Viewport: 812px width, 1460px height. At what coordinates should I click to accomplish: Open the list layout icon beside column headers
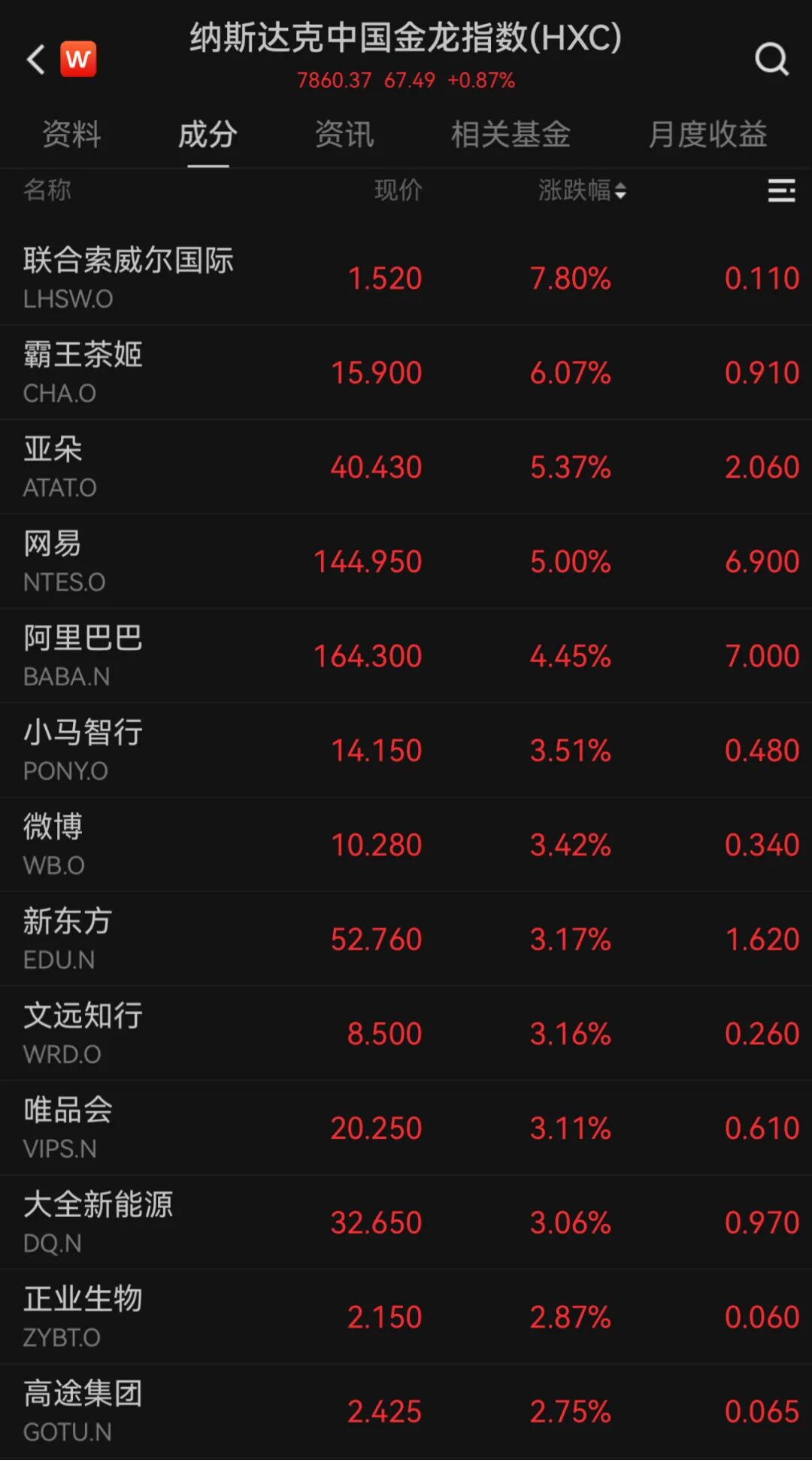(781, 191)
